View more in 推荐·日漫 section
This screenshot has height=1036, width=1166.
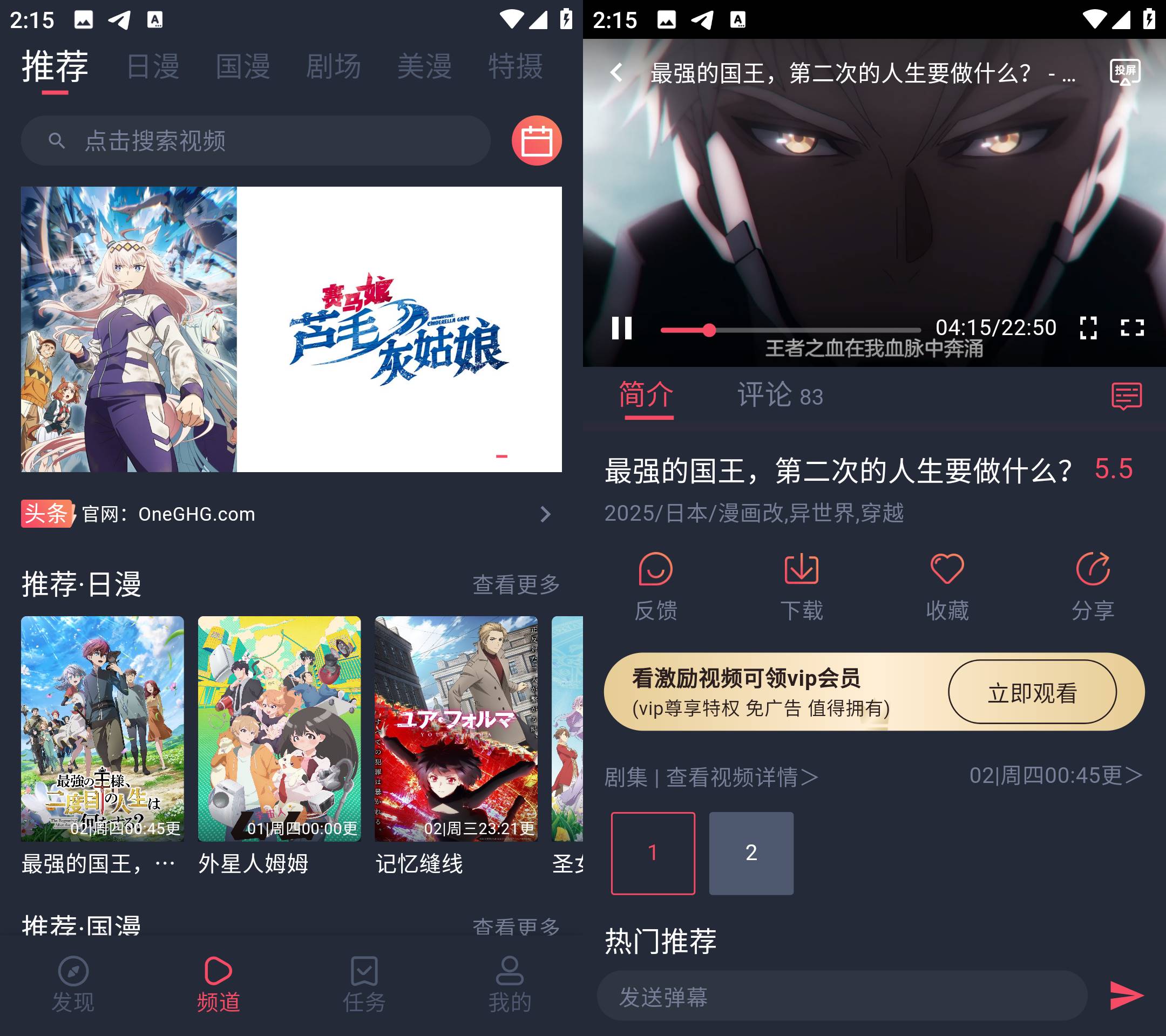[516, 584]
